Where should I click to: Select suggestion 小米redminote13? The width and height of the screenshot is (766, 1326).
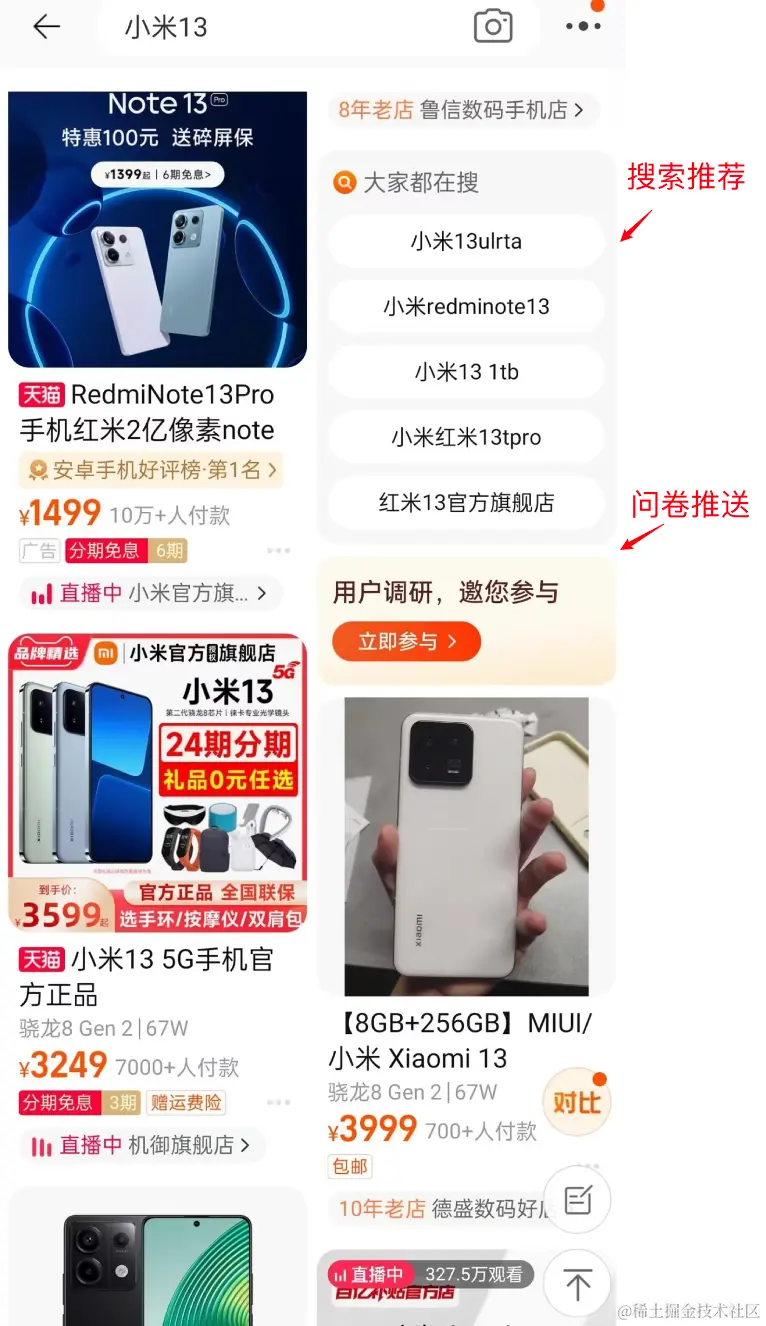click(x=466, y=307)
